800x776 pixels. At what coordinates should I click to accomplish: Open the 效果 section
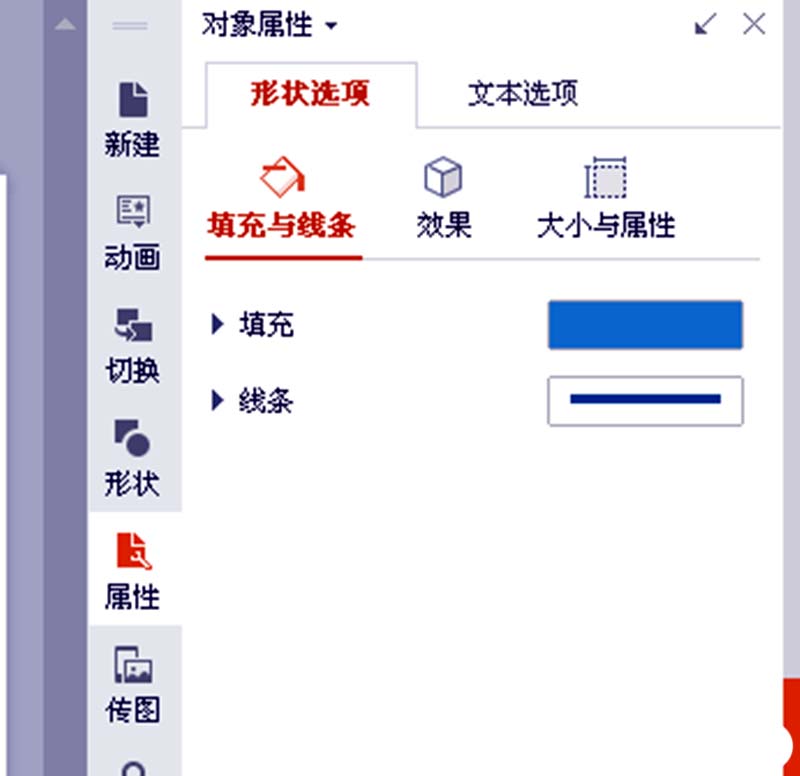443,198
